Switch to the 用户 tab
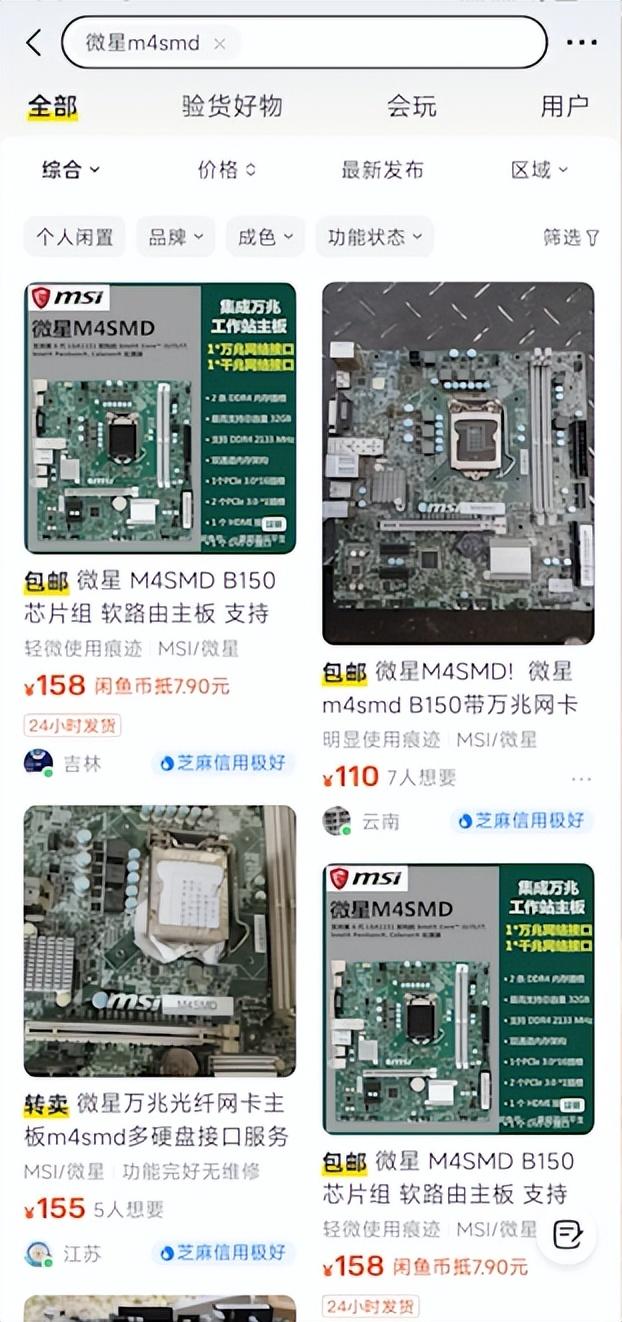The width and height of the screenshot is (622, 1322). coord(565,105)
